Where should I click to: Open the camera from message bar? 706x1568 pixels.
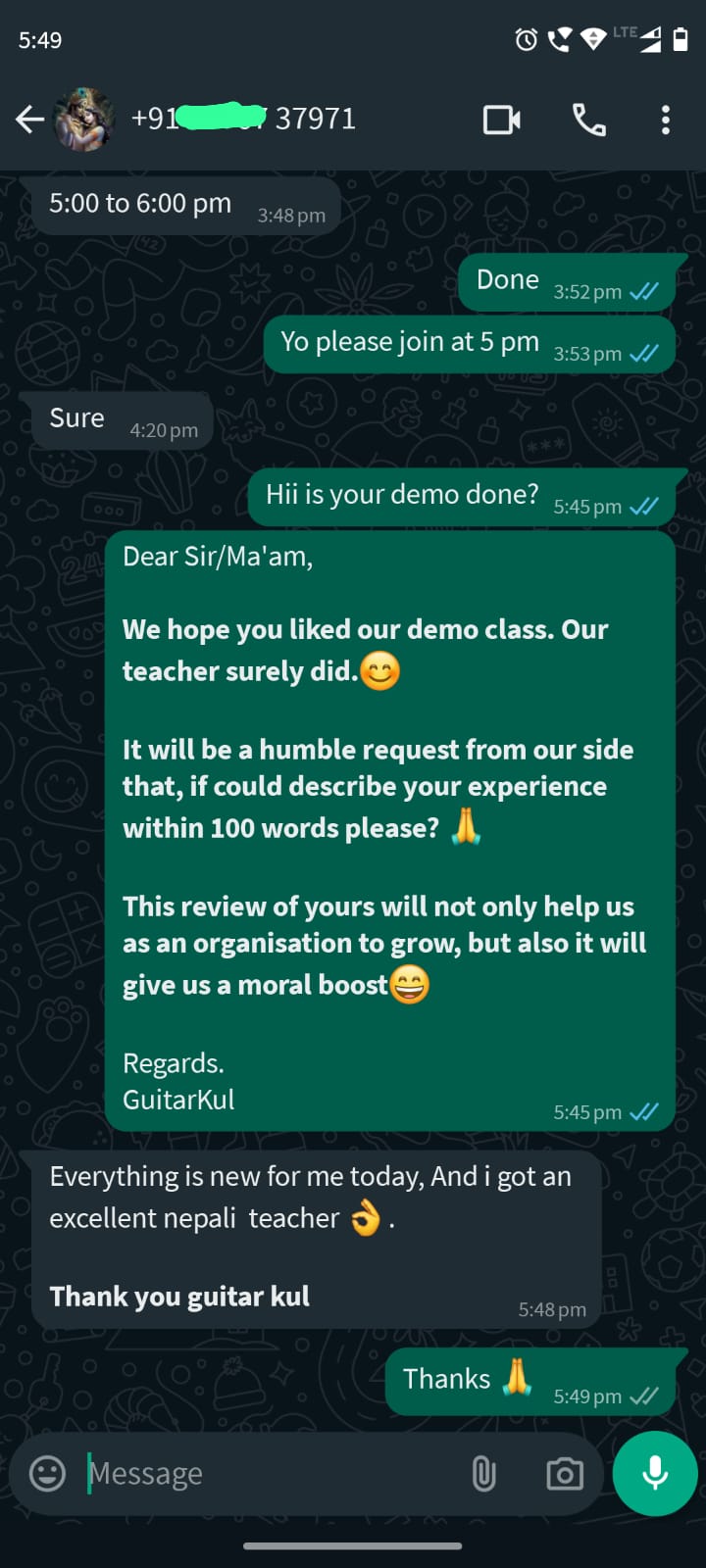click(x=564, y=1473)
